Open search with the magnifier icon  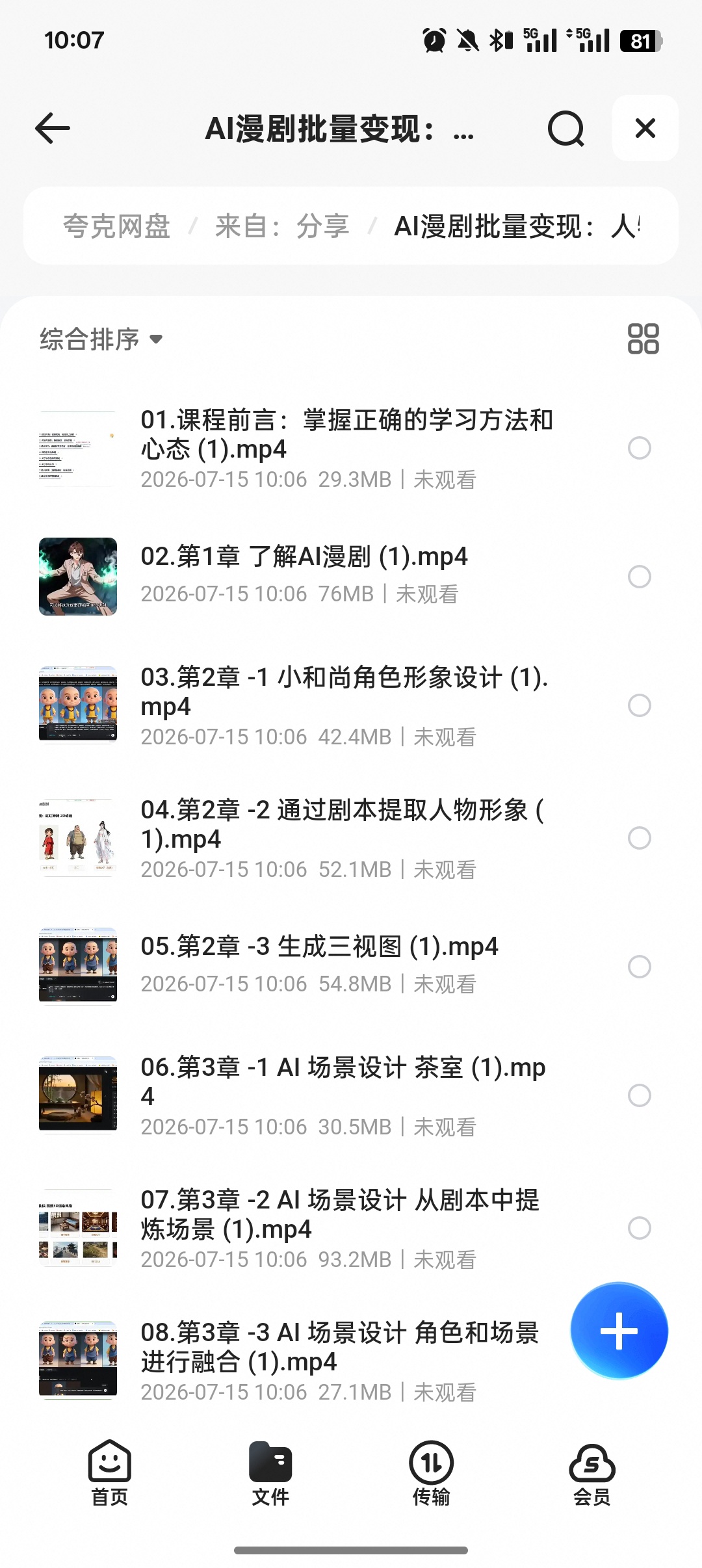point(565,128)
